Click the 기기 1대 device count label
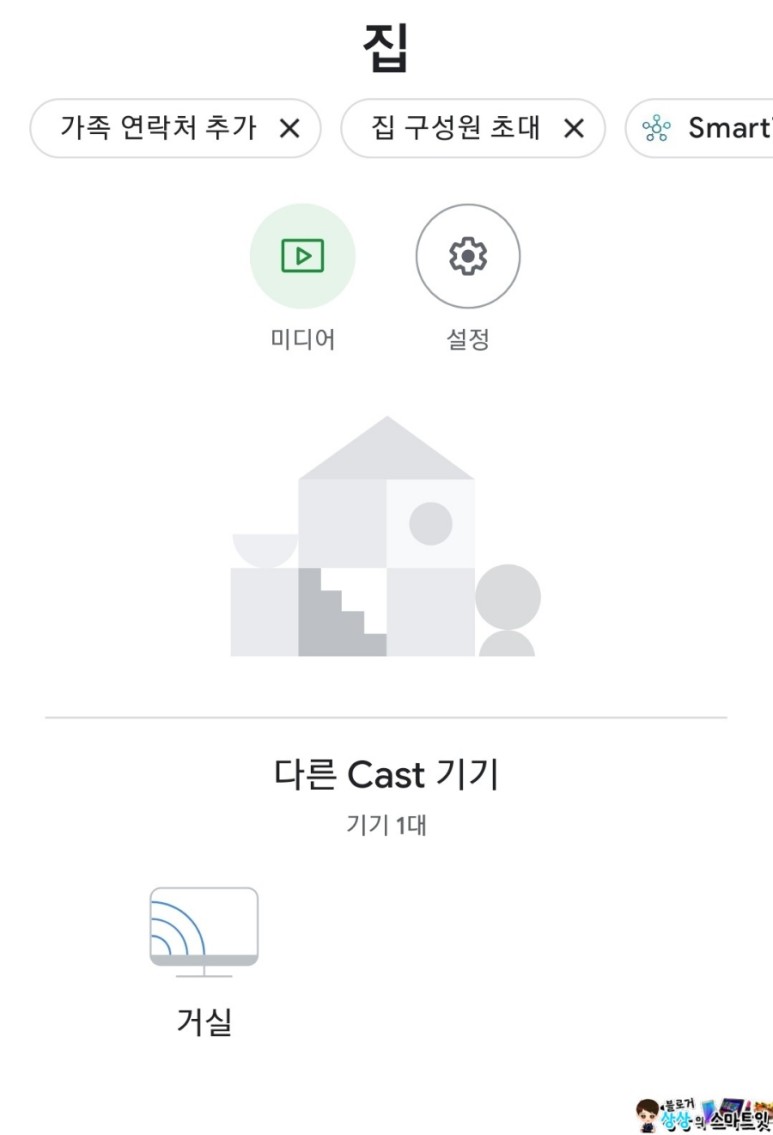Screen dimensions: 773x1135 pos(386,818)
